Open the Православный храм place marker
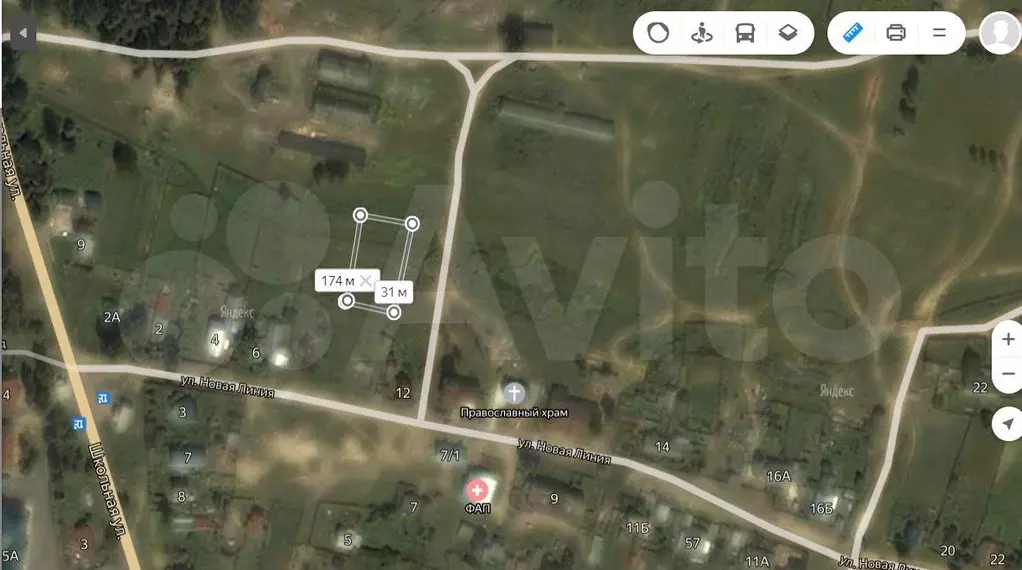The height and width of the screenshot is (570, 1022). [514, 392]
